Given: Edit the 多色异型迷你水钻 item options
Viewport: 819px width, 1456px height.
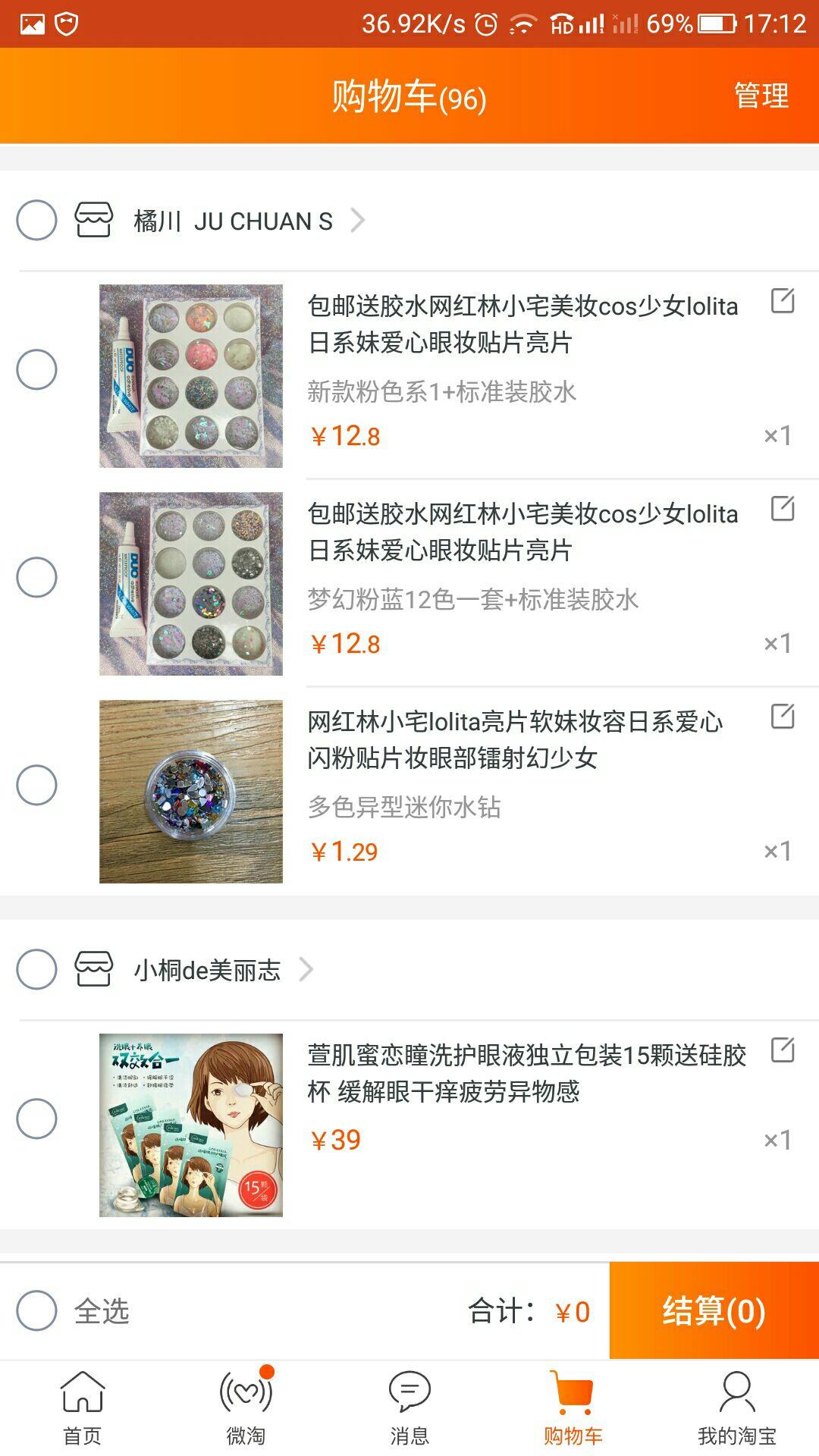Looking at the screenshot, I should 783,716.
